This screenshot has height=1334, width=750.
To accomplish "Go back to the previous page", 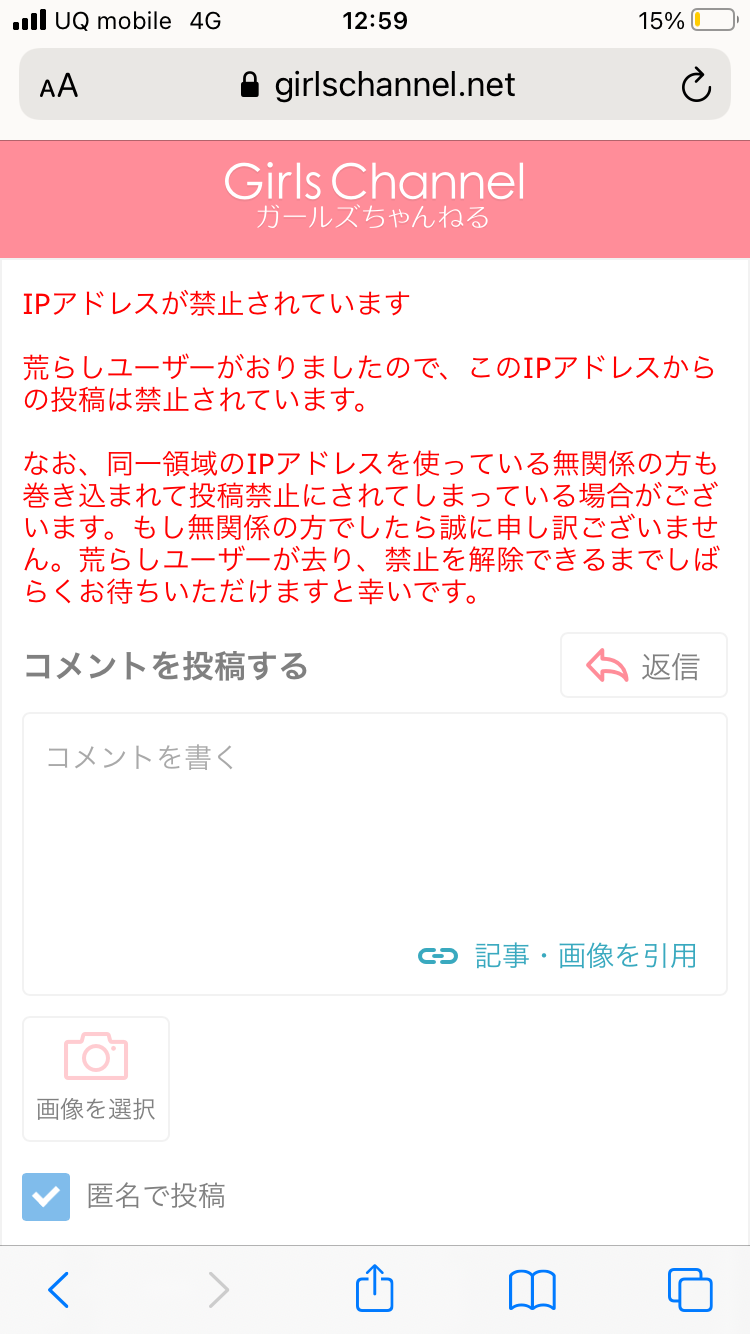I will (59, 1290).
